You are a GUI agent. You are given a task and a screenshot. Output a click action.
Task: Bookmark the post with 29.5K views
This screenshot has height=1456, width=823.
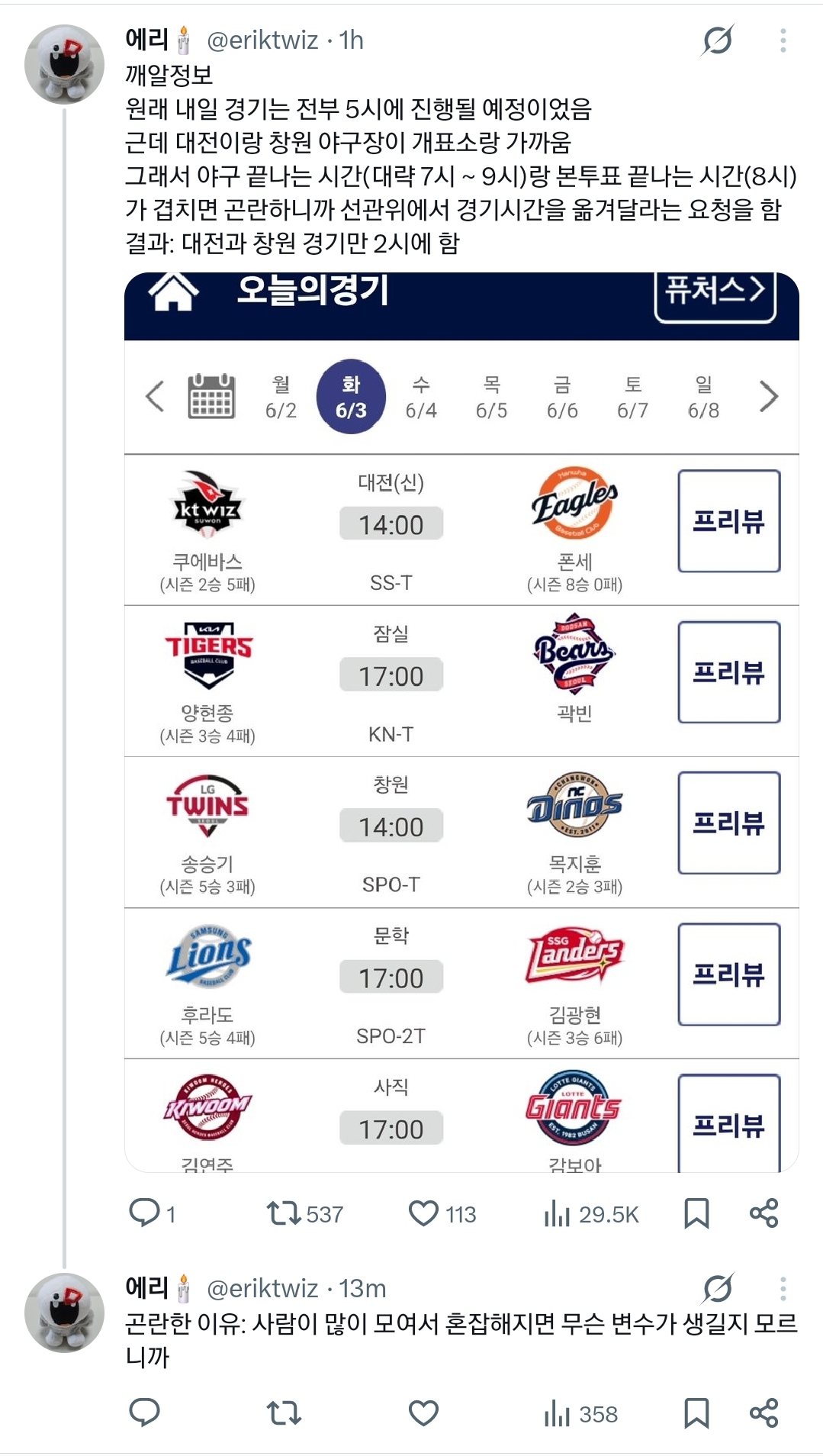696,1213
